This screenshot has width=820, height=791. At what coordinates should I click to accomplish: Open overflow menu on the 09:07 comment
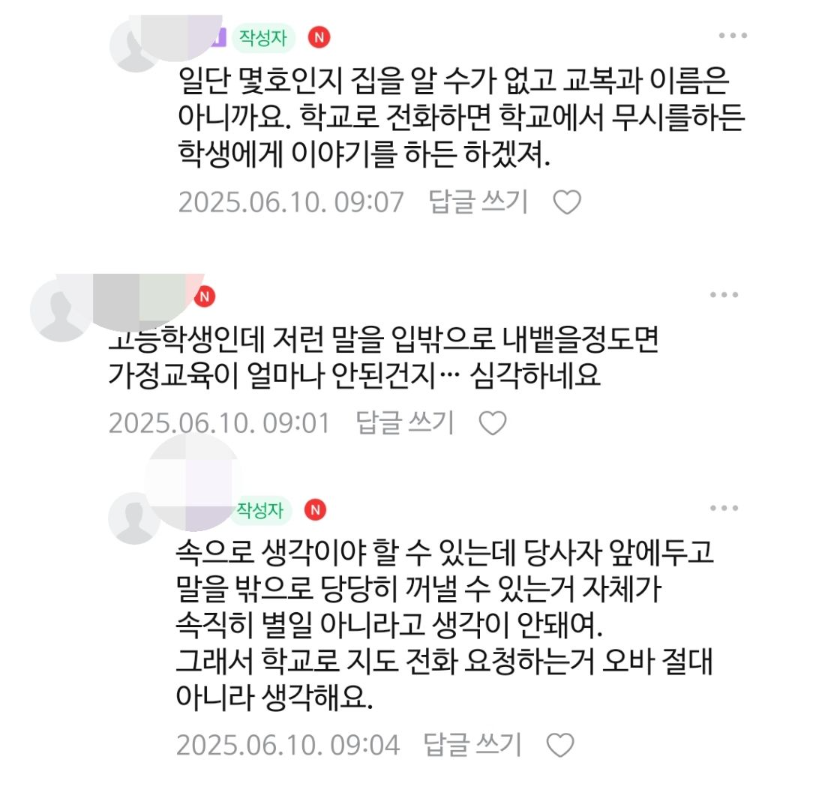733,35
